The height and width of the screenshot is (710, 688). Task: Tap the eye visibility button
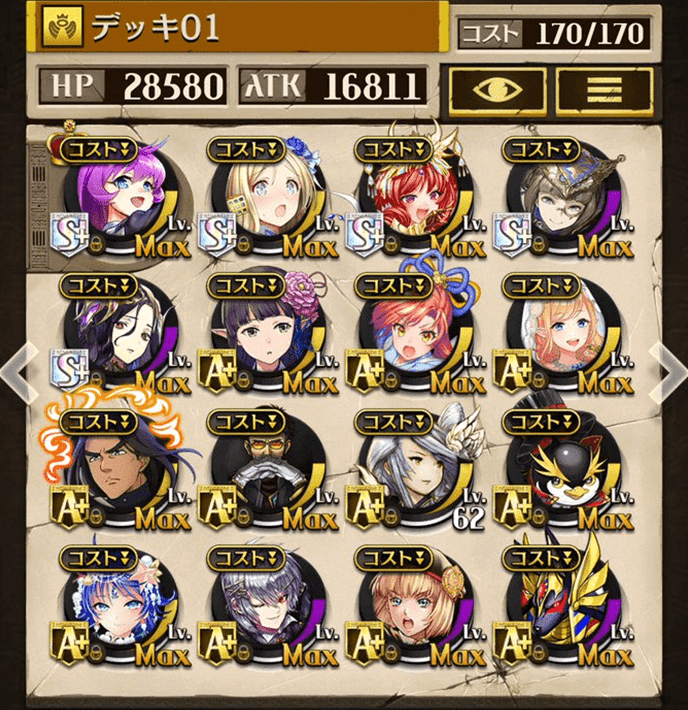[x=497, y=88]
